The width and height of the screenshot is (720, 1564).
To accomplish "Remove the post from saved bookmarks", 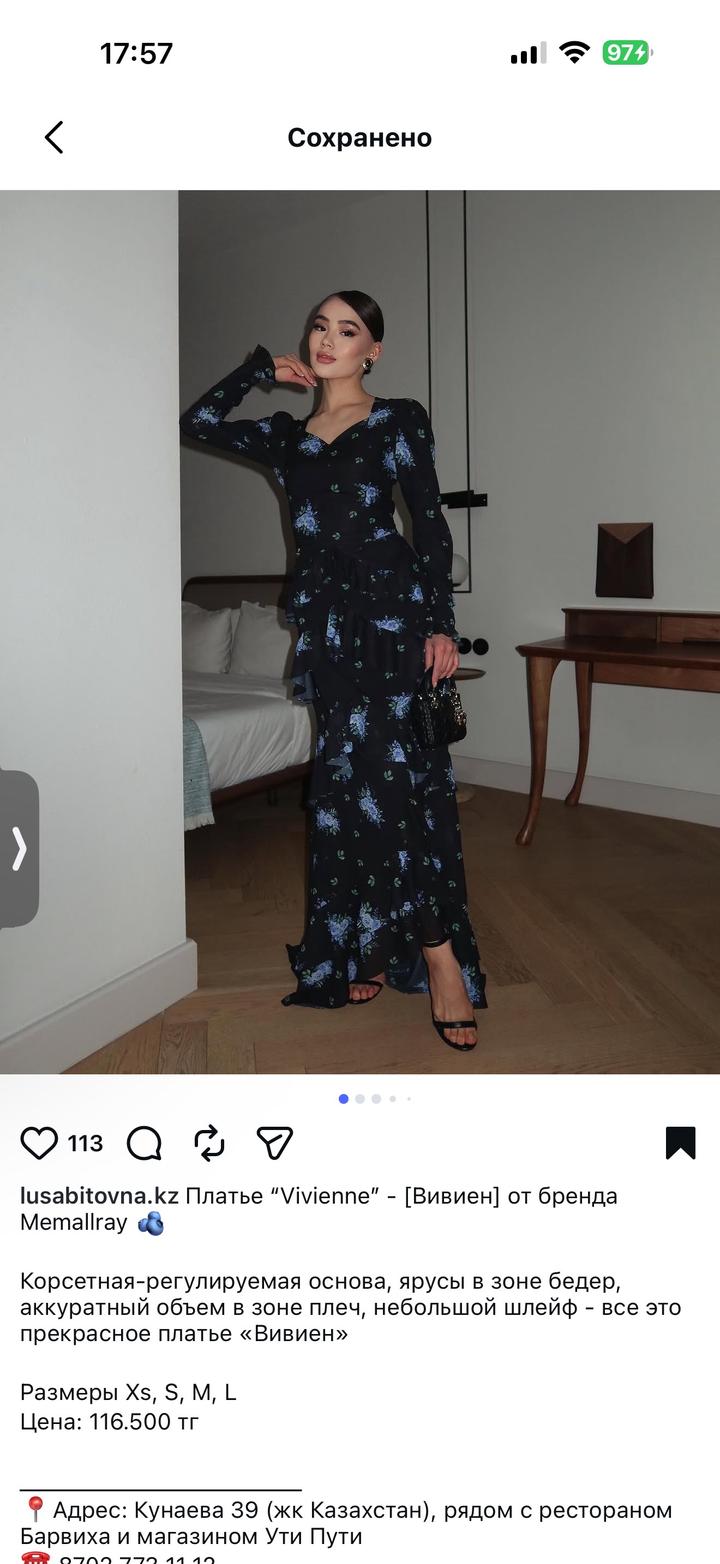I will tap(680, 1143).
